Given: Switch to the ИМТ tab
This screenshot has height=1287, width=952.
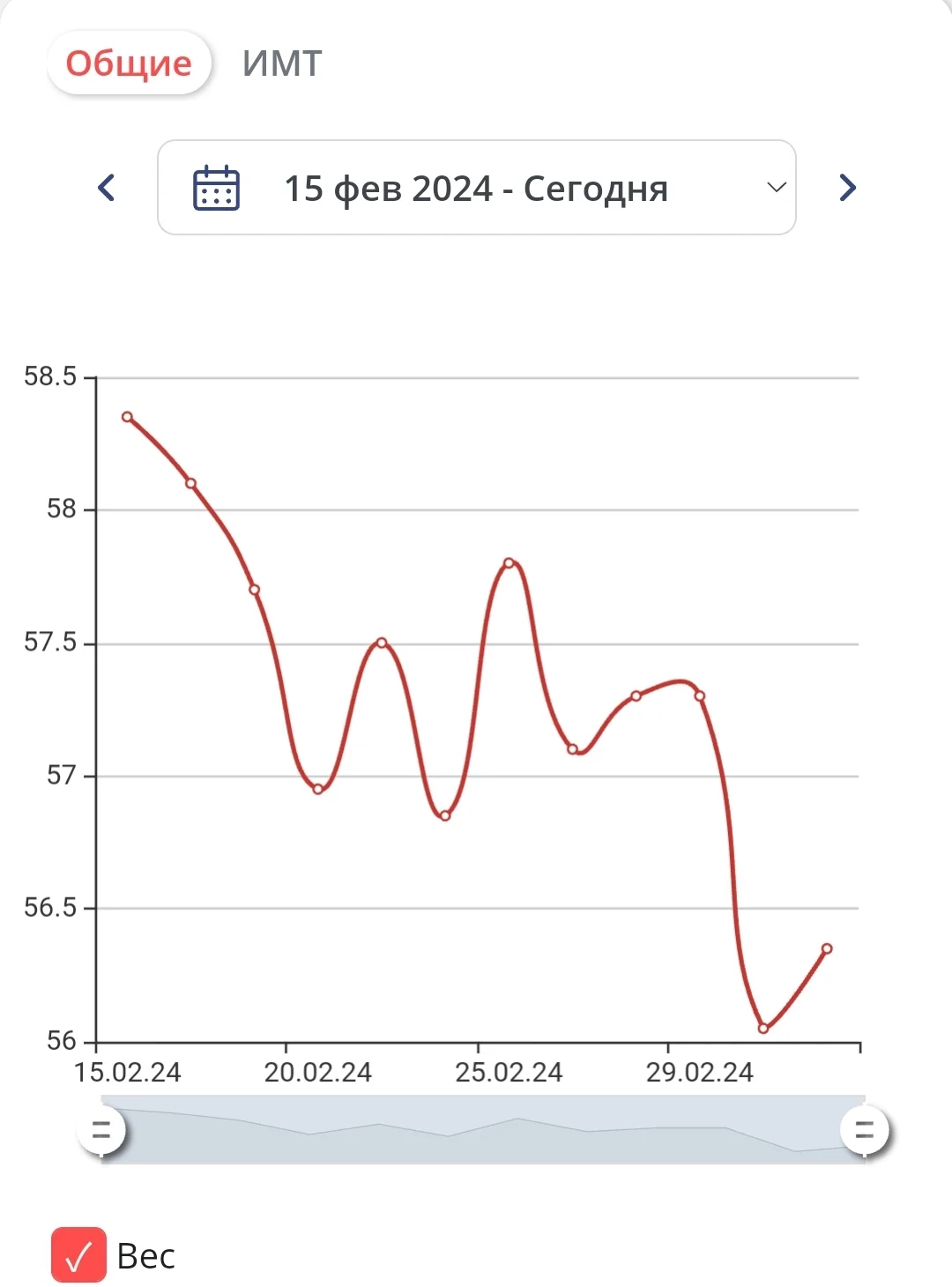Looking at the screenshot, I should click(282, 63).
